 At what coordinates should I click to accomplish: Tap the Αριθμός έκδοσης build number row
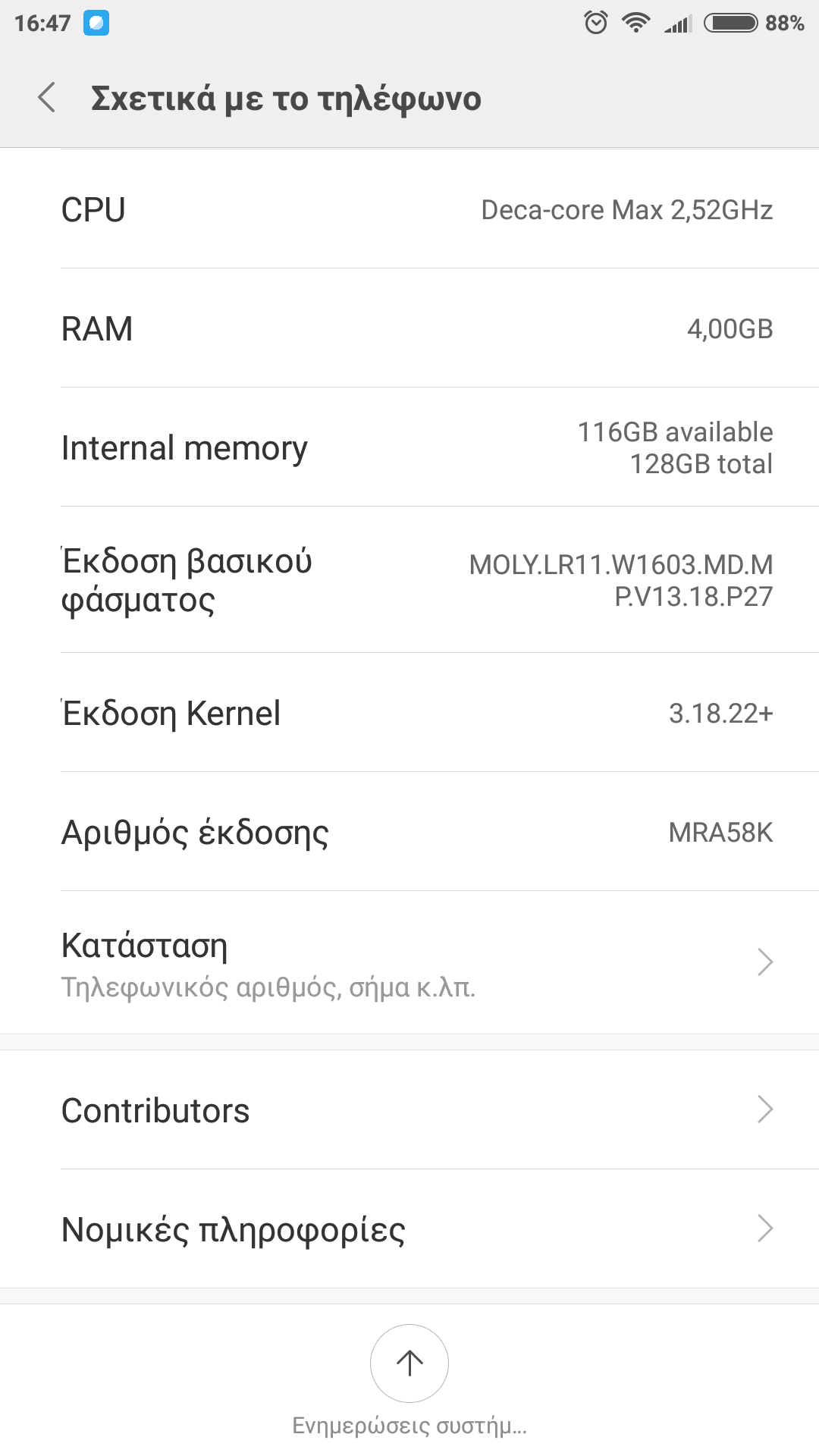409,832
